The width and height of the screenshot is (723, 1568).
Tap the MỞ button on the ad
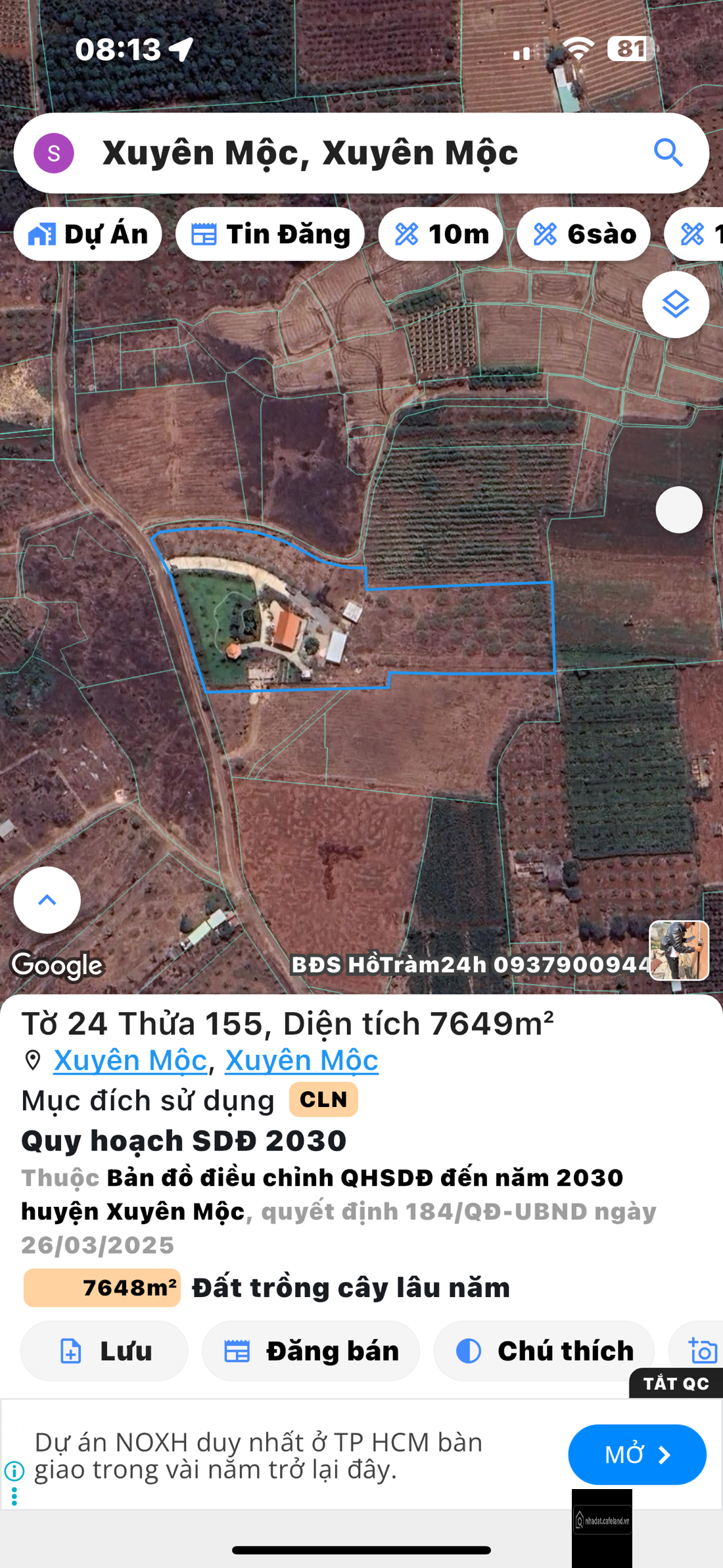pos(637,1454)
